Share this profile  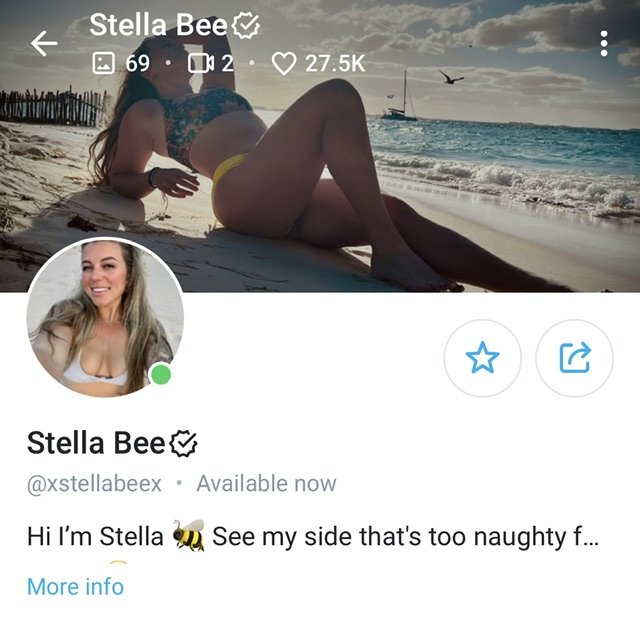pos(574,358)
